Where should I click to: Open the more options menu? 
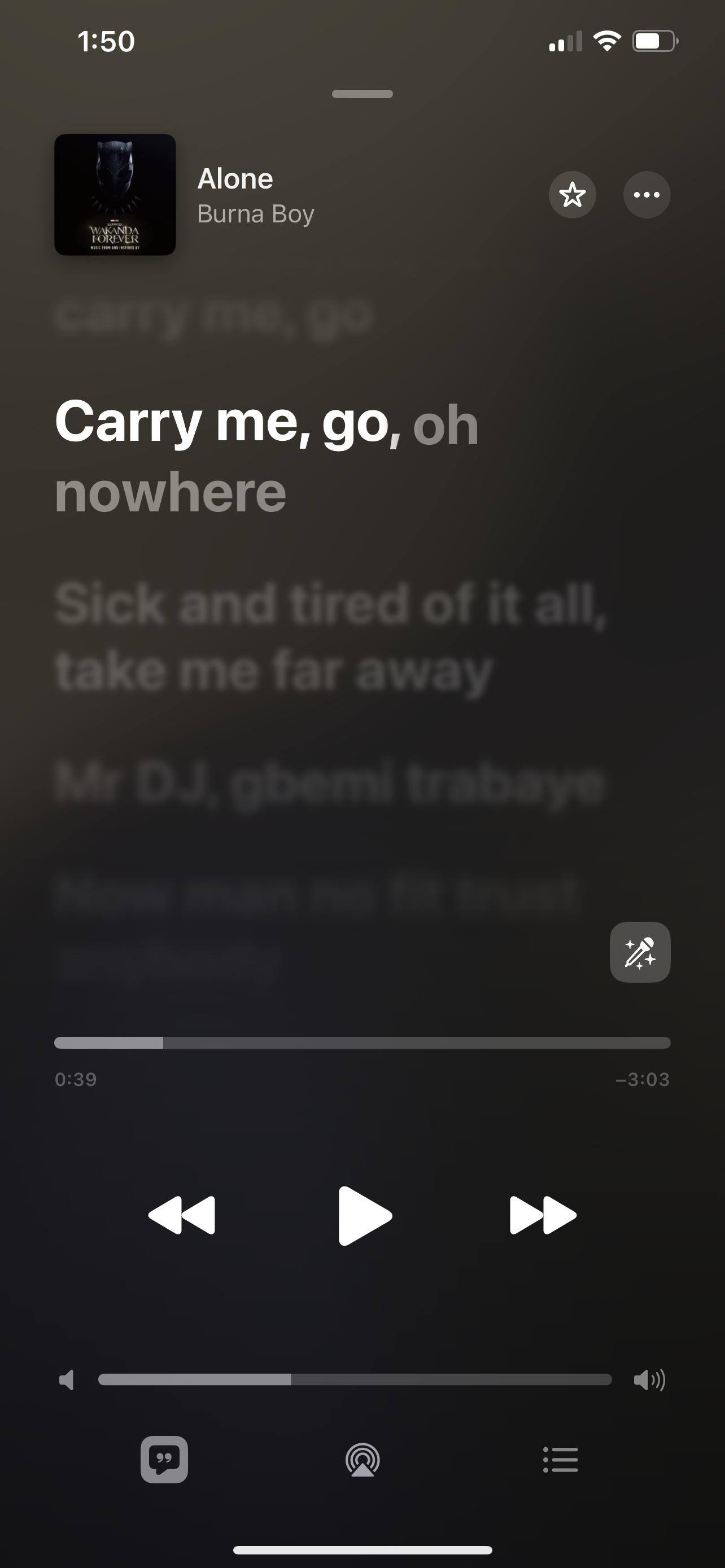point(647,195)
